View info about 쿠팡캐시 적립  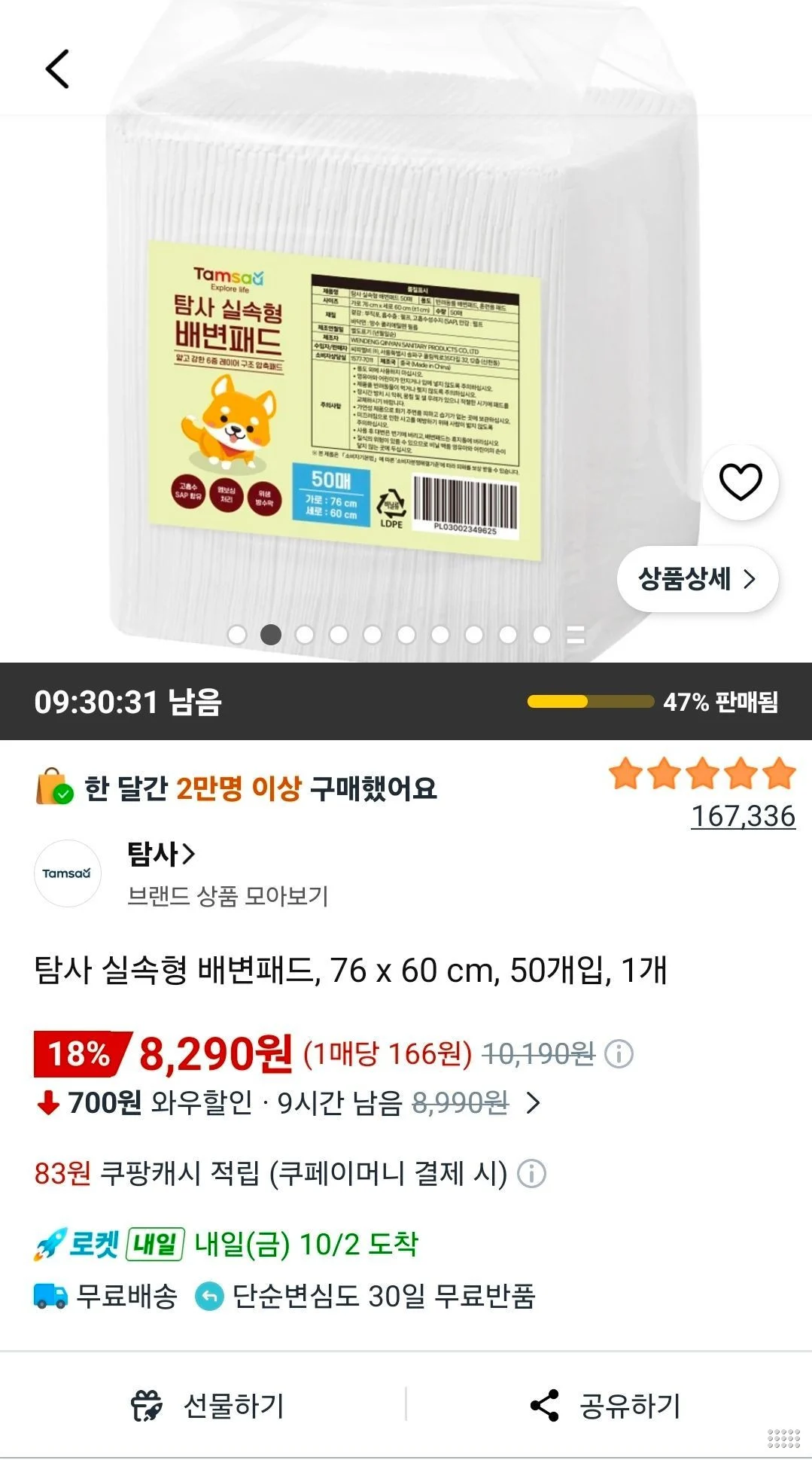point(531,1174)
